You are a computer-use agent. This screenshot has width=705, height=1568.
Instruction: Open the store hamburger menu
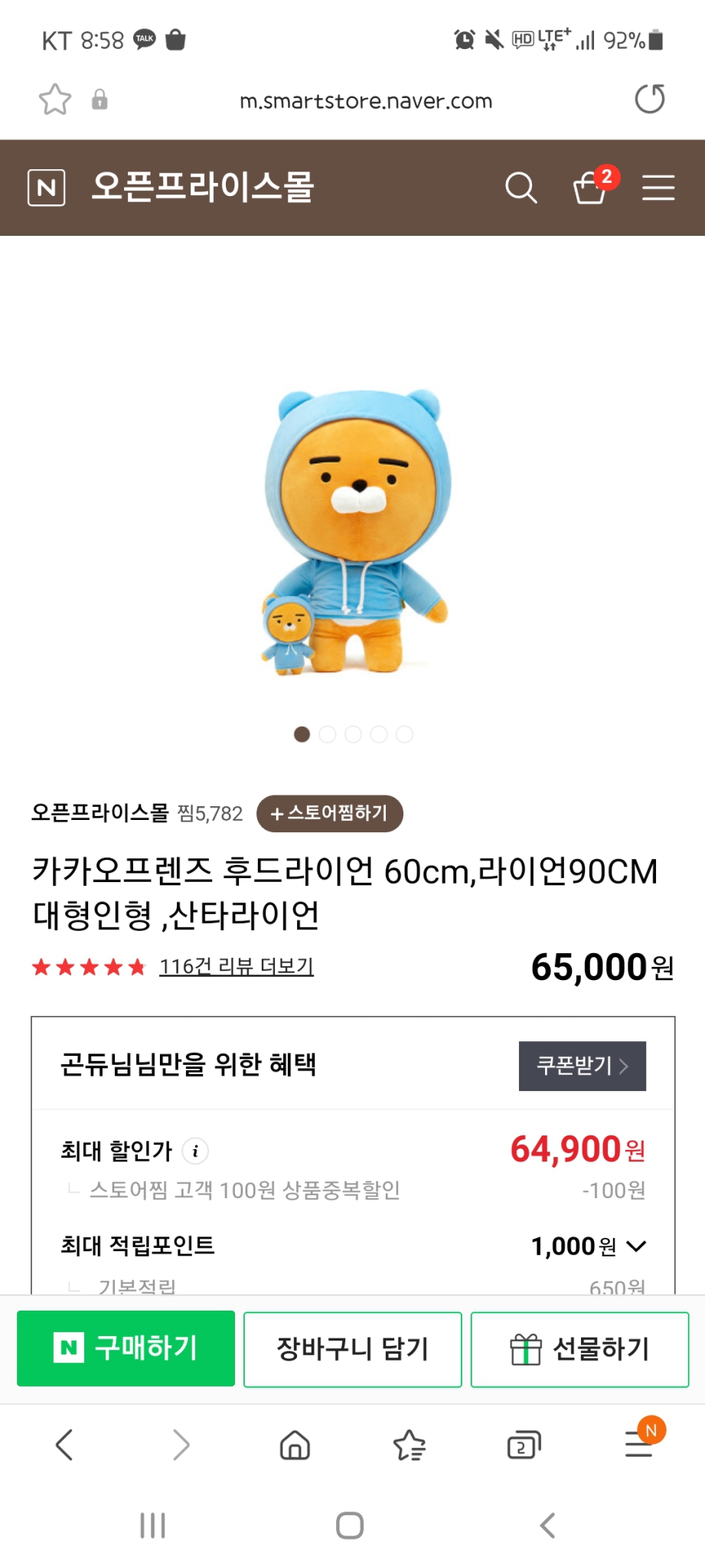[658, 188]
